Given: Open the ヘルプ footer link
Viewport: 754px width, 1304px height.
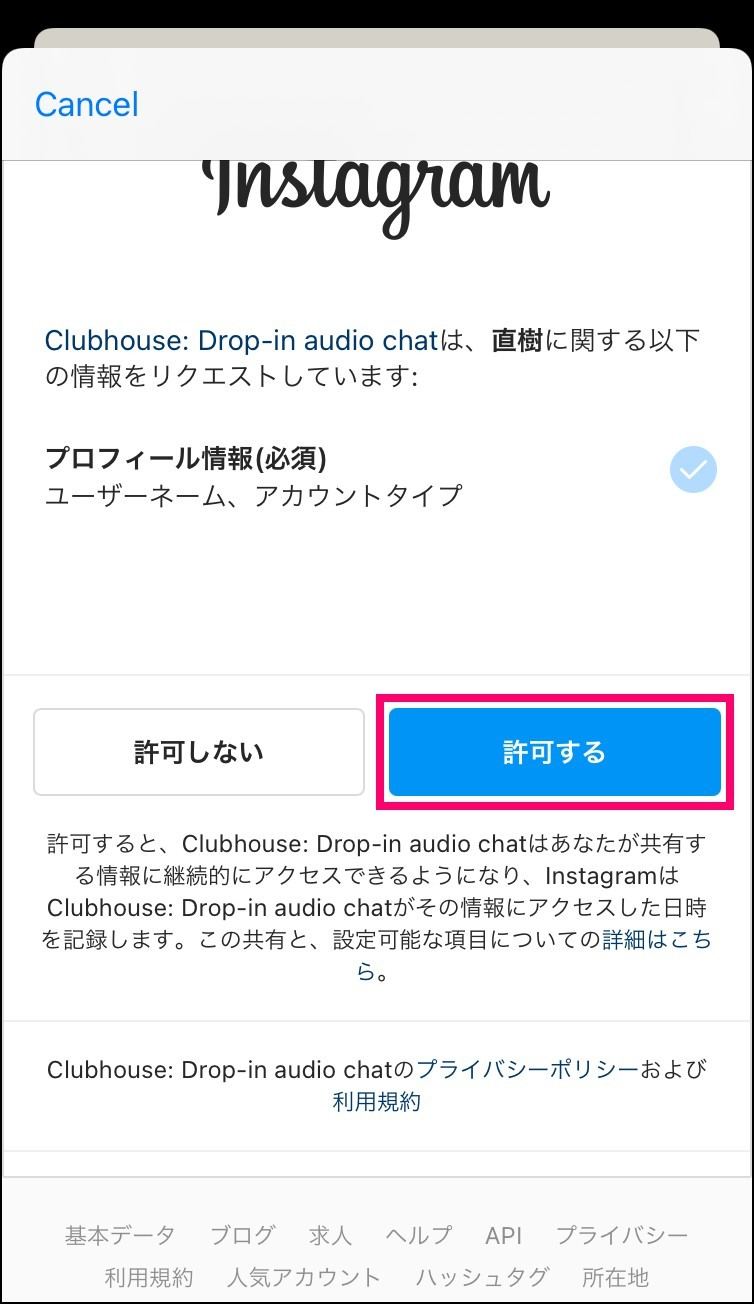Looking at the screenshot, I should (419, 1235).
